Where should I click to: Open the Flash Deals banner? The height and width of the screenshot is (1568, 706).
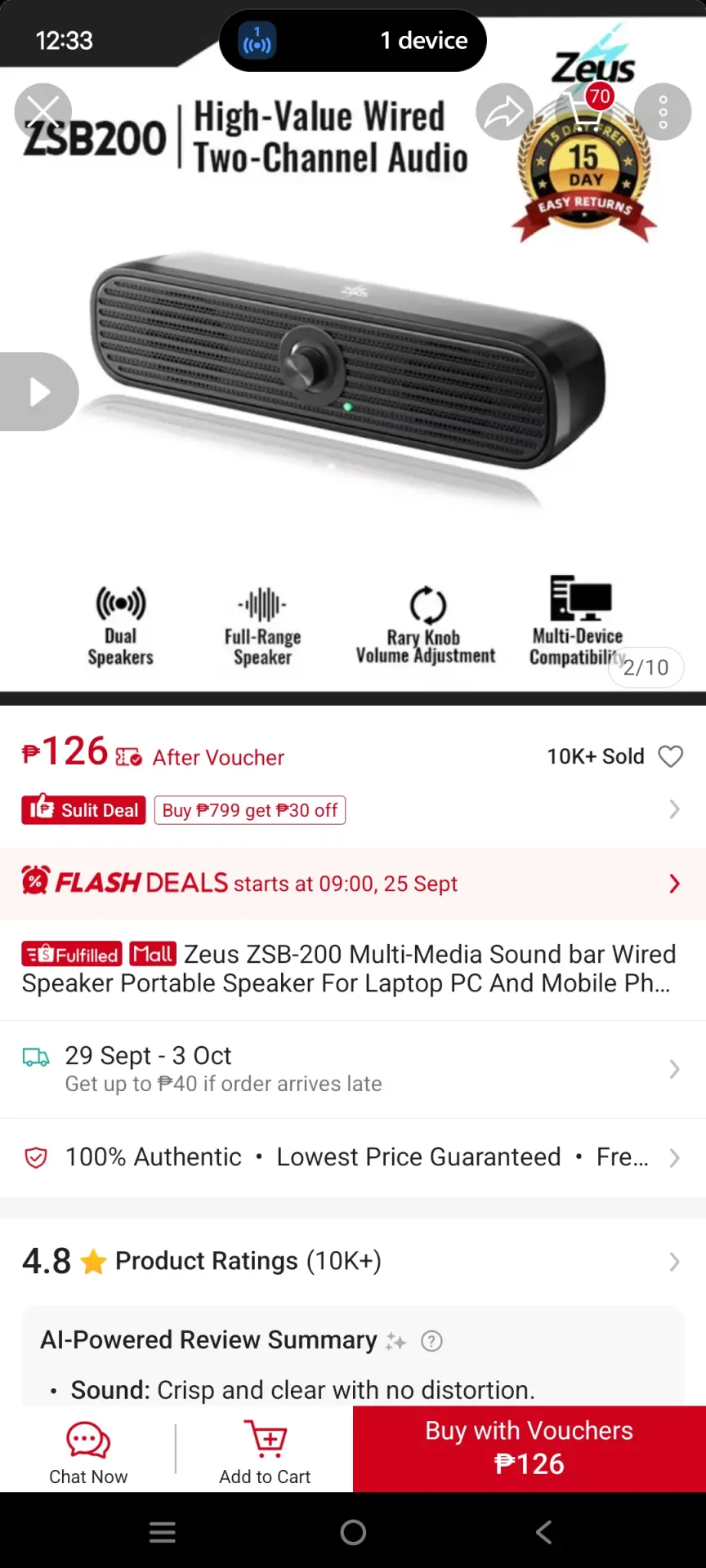point(353,884)
